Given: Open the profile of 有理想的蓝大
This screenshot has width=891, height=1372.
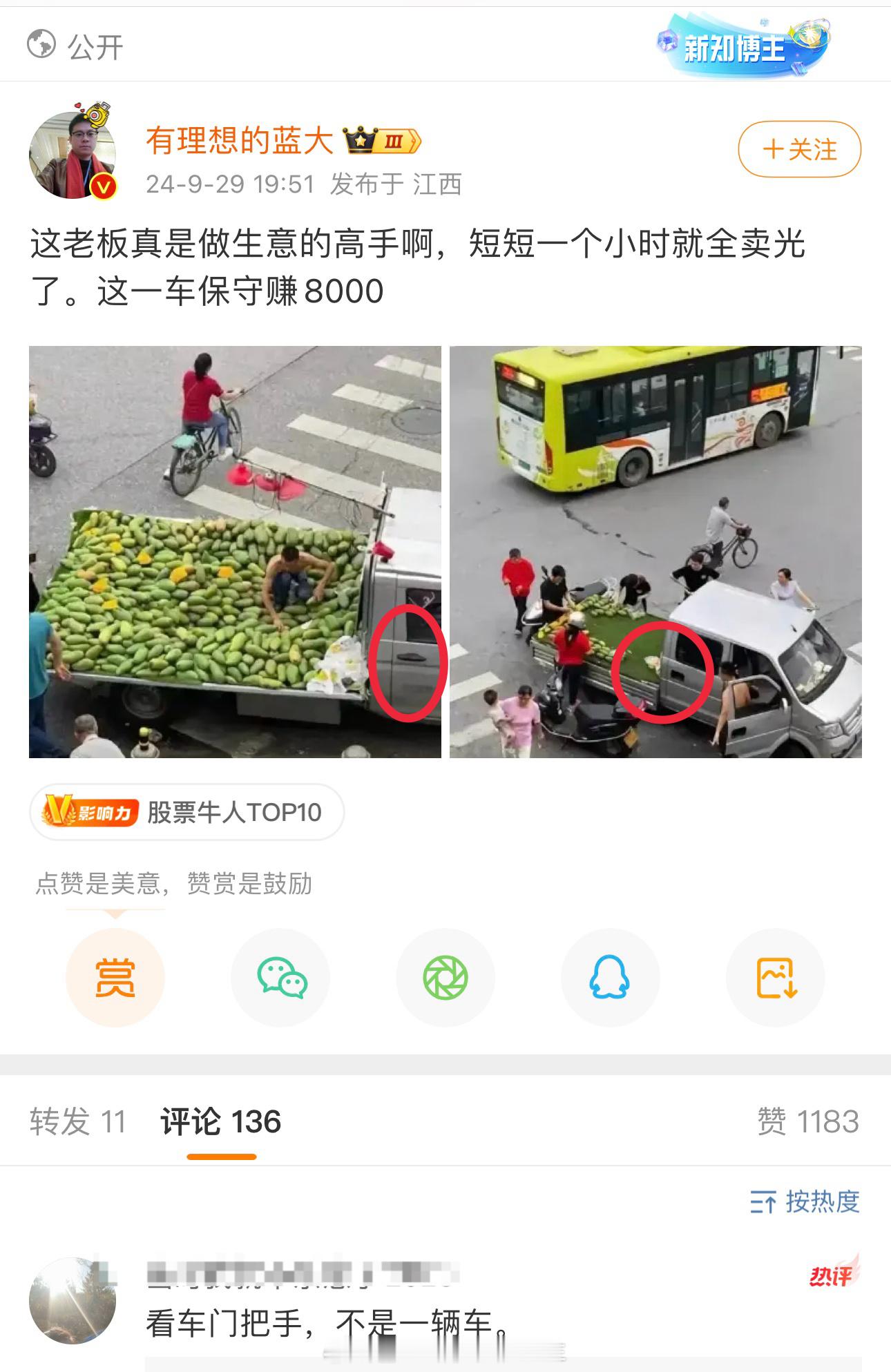Looking at the screenshot, I should tap(242, 139).
